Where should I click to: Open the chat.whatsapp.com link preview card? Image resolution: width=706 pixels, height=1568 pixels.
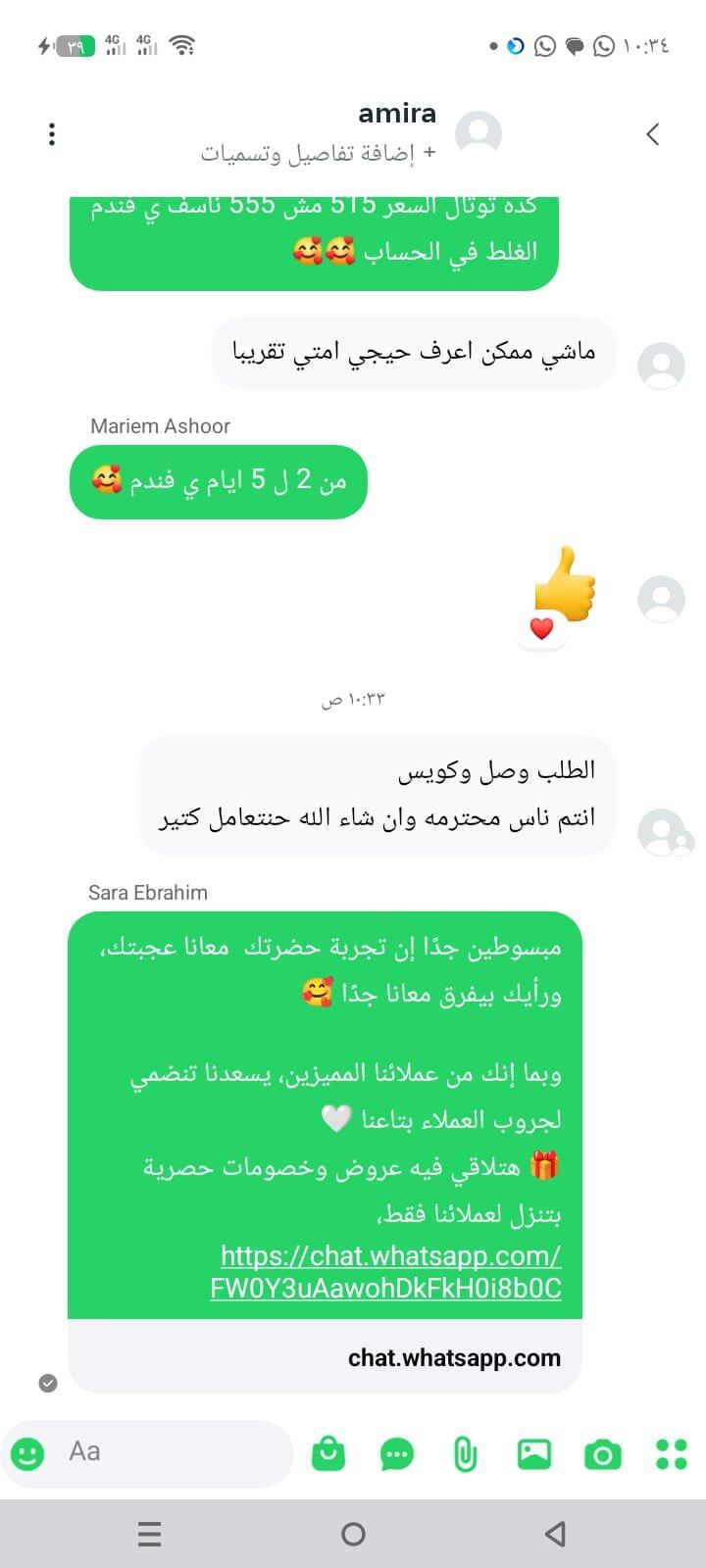[x=326, y=1356]
